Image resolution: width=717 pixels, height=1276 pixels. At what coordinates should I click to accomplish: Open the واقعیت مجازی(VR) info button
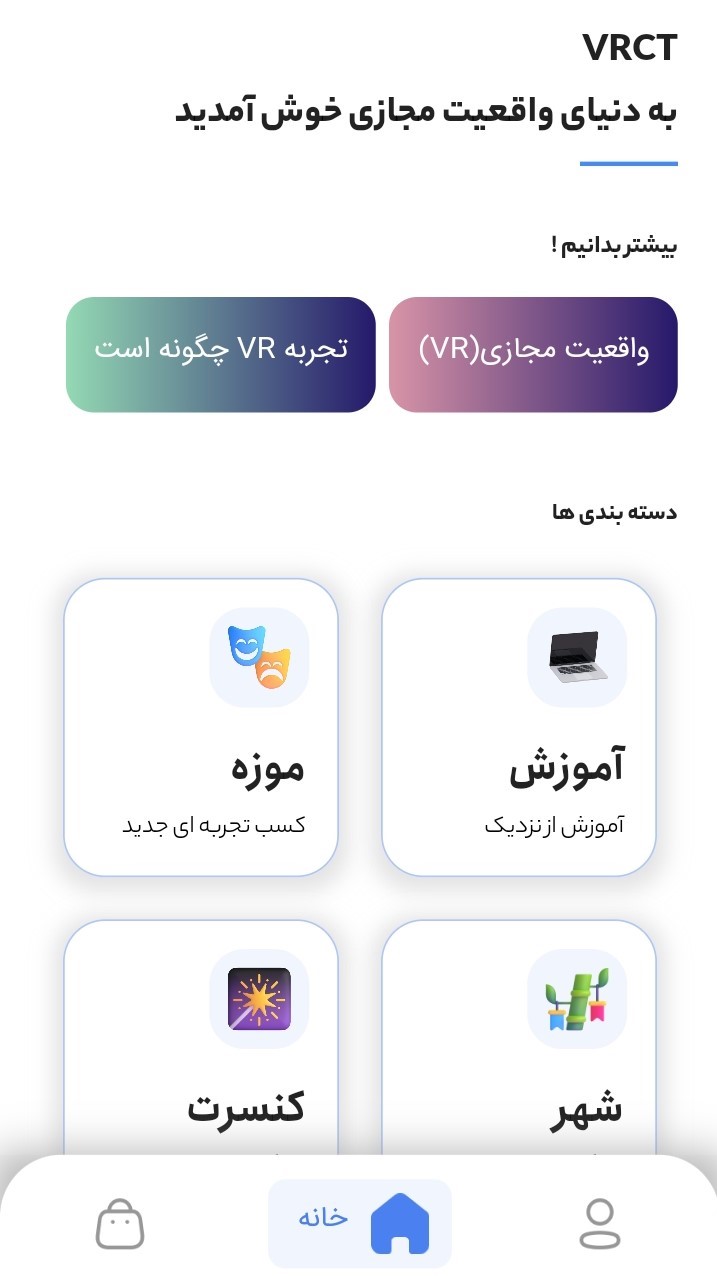(533, 355)
